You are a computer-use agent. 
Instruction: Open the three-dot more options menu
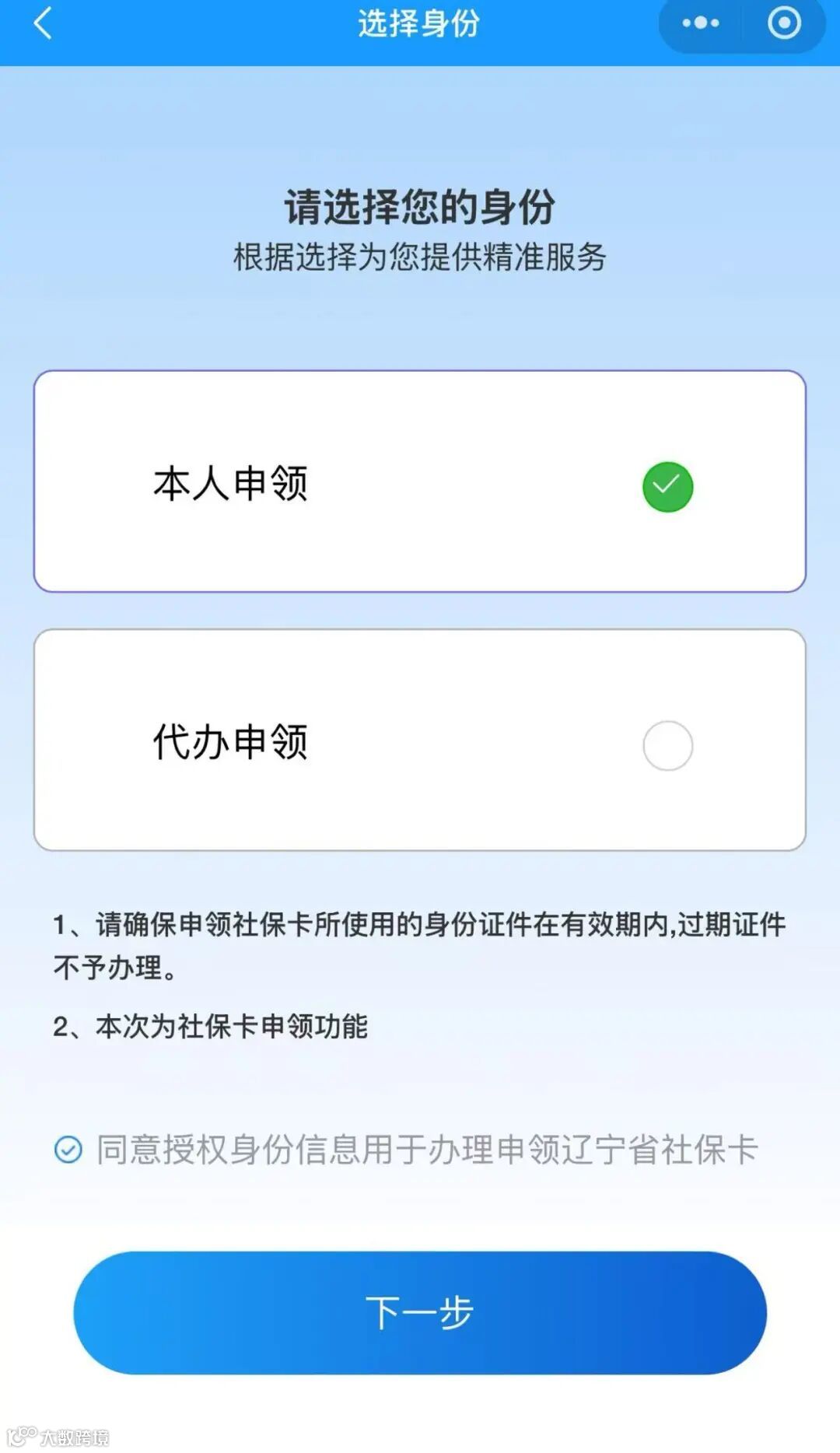coord(698,23)
